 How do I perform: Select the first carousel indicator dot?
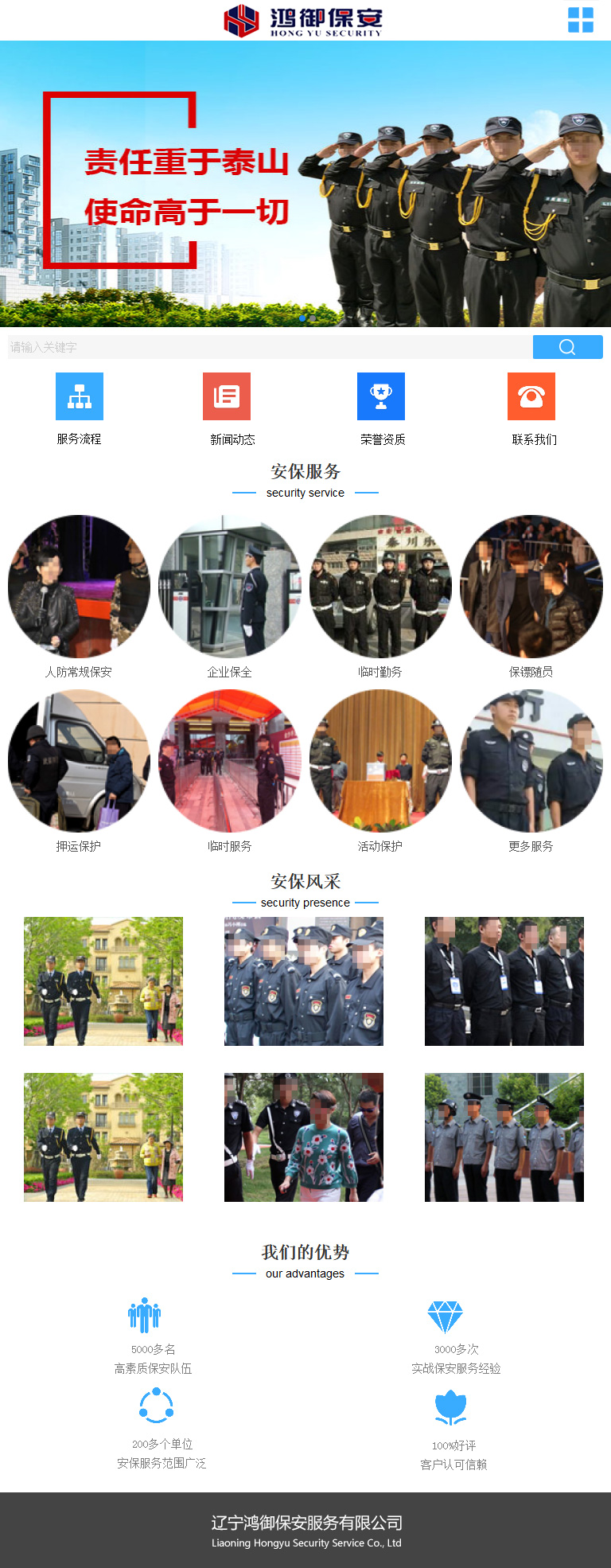(x=302, y=318)
